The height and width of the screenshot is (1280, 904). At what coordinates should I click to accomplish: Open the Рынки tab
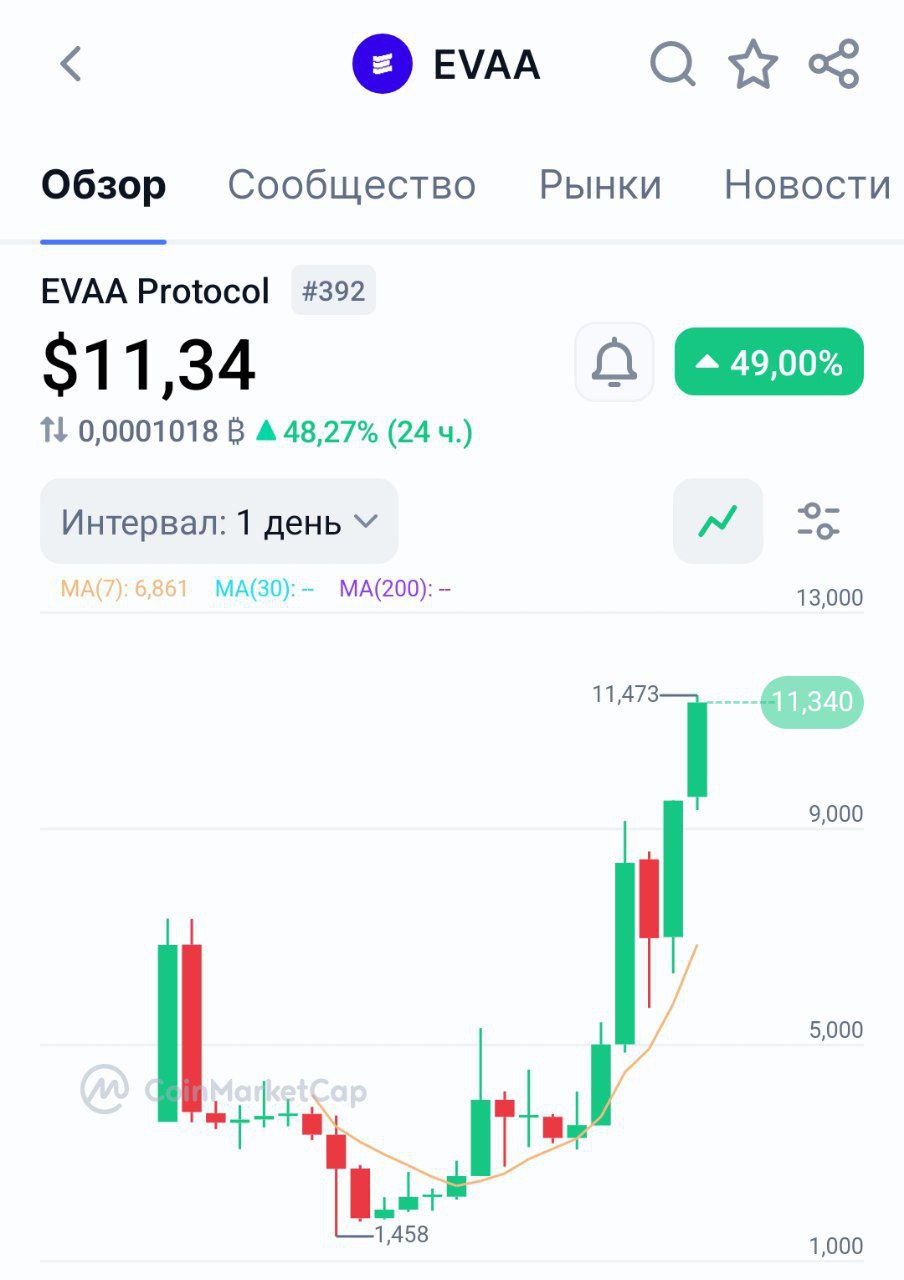(x=600, y=185)
